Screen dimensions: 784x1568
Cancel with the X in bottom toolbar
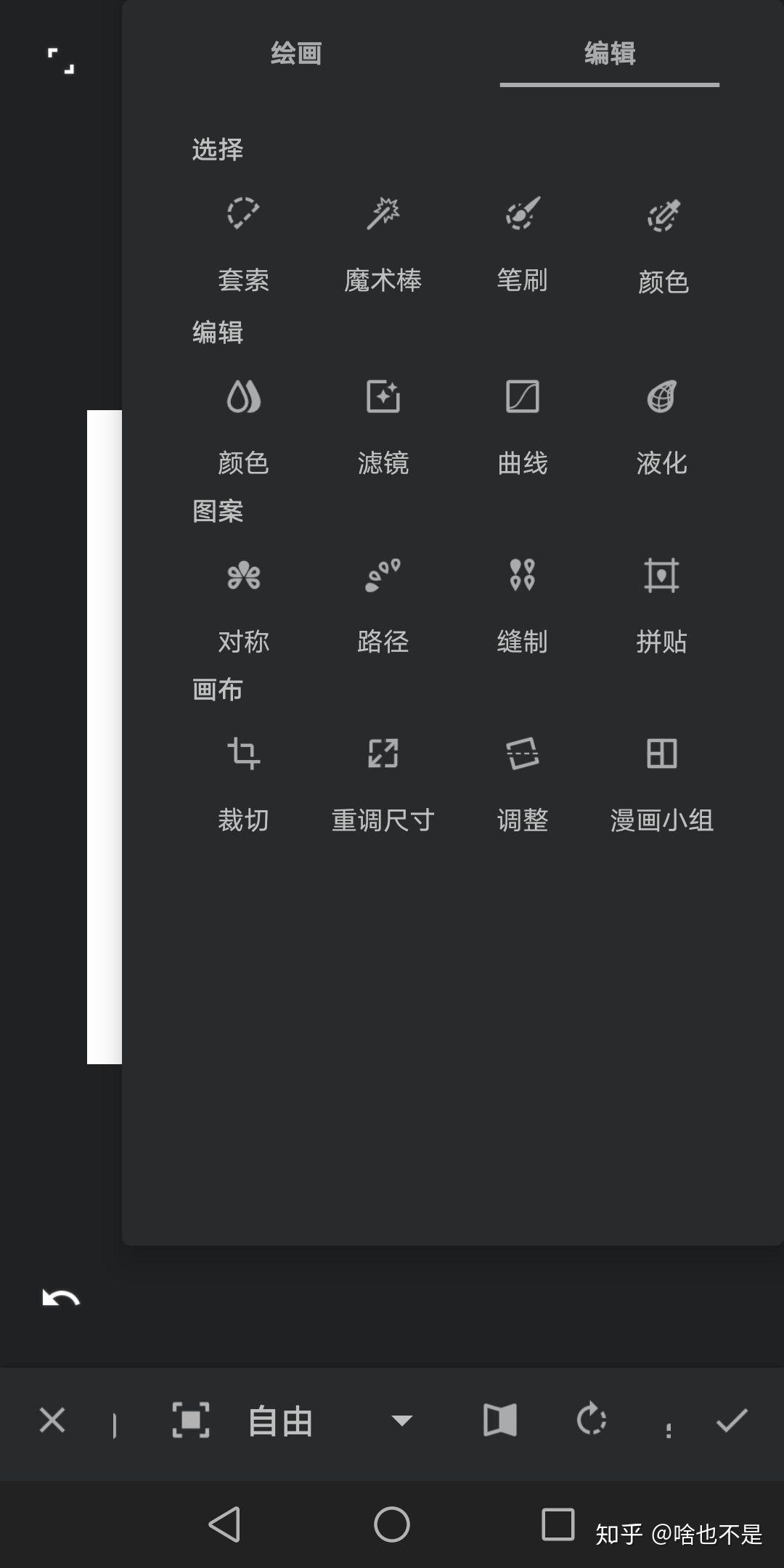[x=52, y=1420]
